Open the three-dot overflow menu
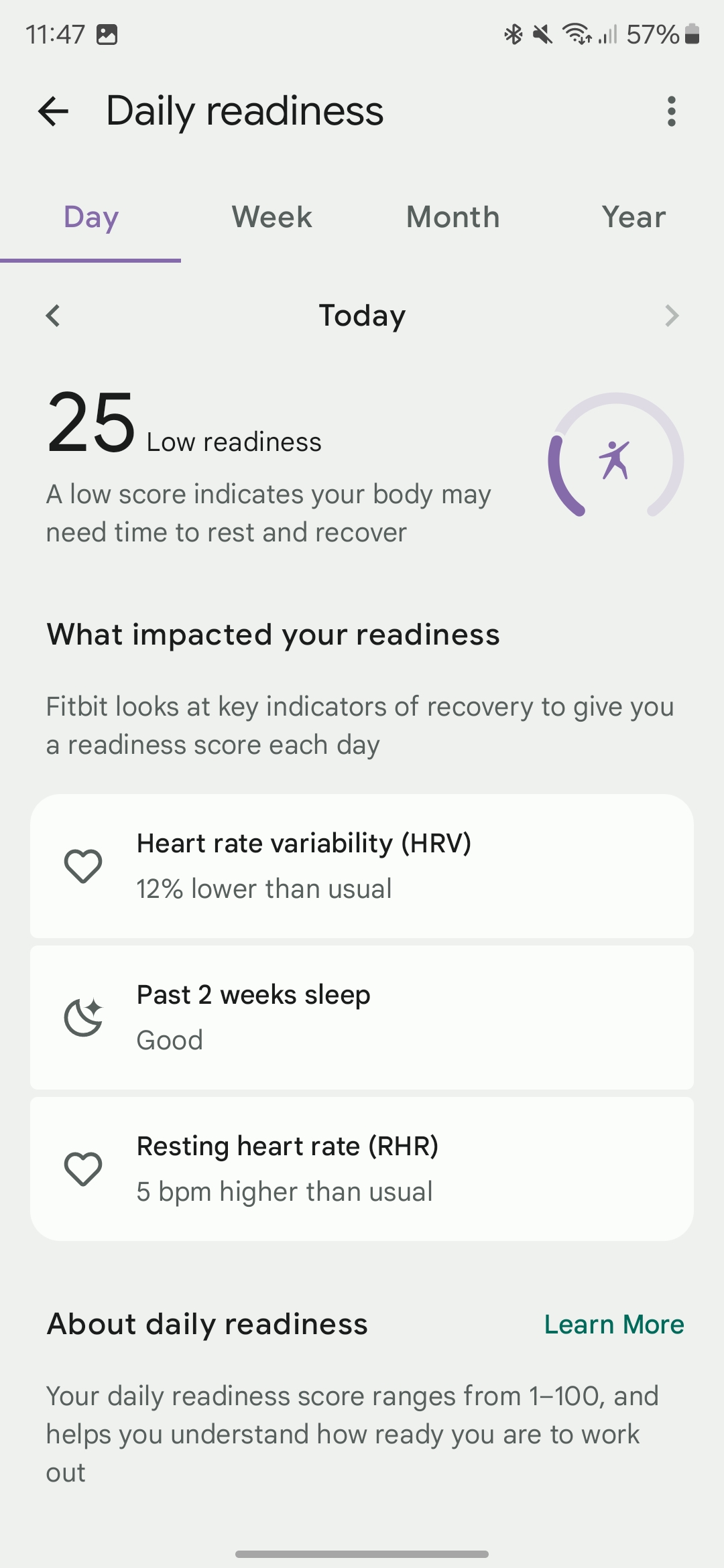 [671, 111]
